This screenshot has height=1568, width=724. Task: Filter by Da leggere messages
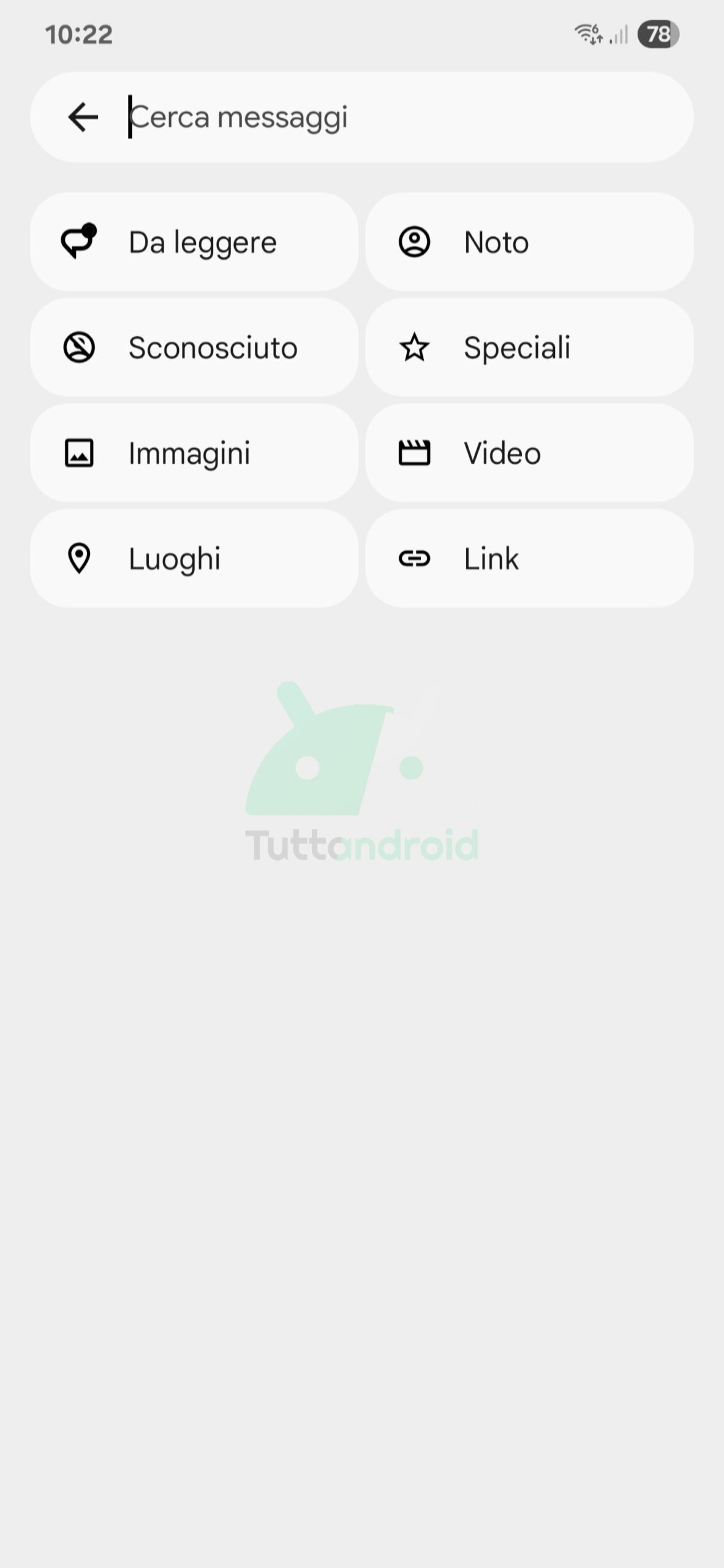pos(194,242)
